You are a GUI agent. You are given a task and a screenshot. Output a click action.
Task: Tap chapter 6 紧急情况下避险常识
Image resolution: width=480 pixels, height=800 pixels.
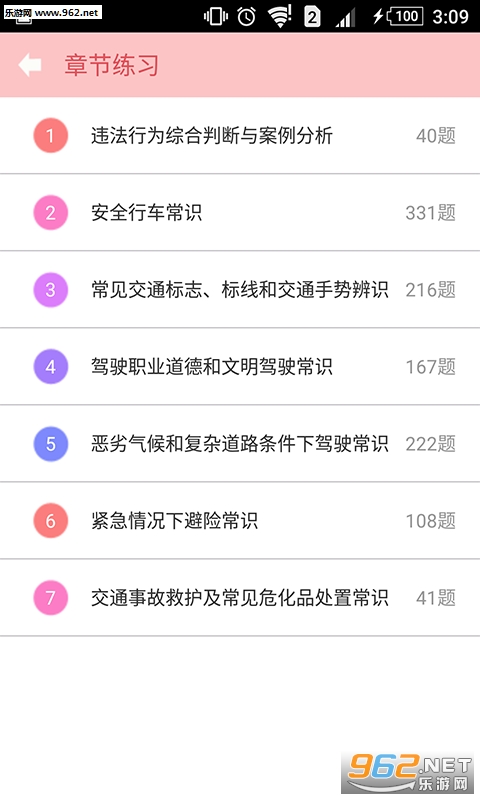tap(240, 521)
